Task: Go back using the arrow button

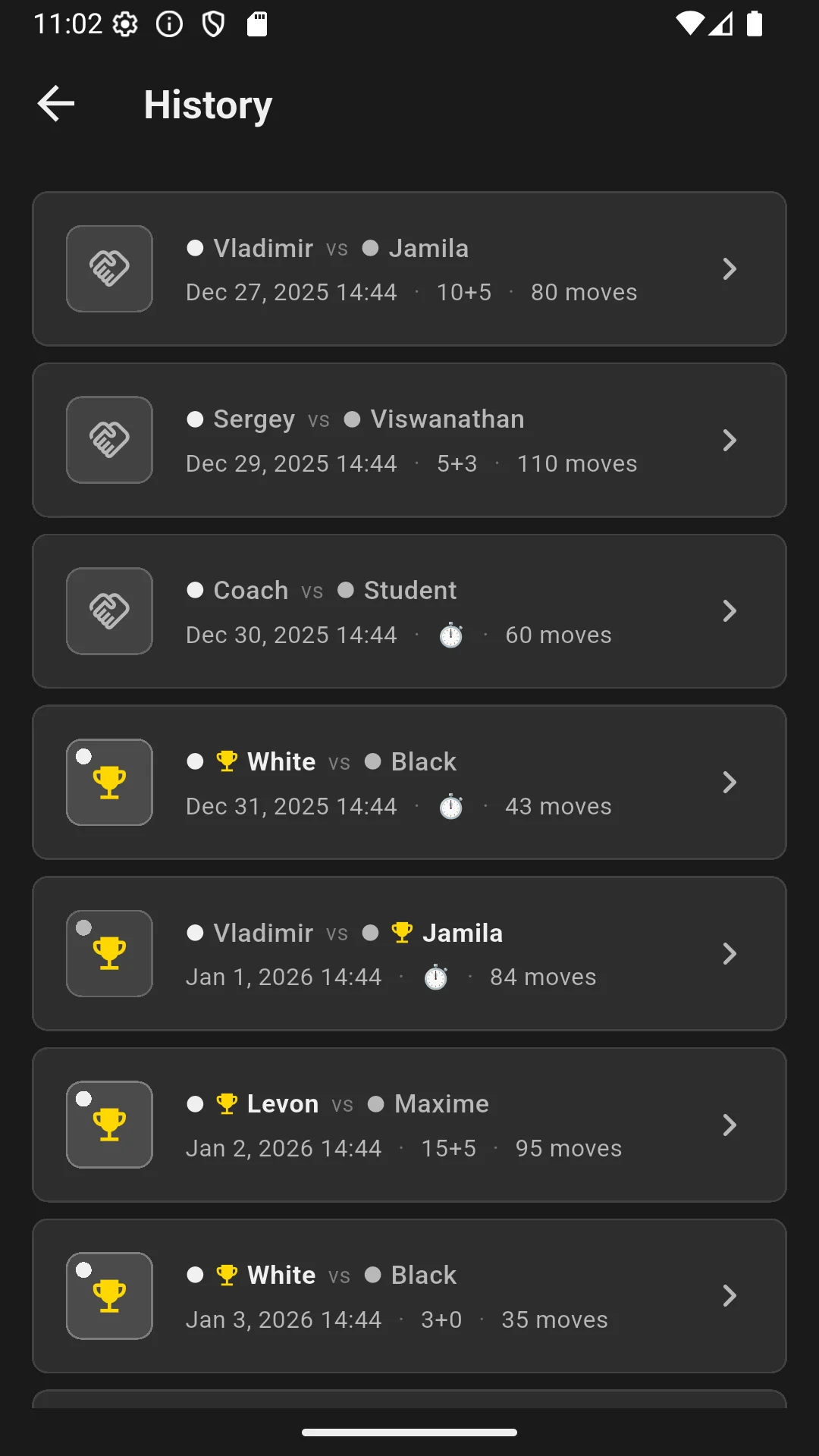Action: click(x=55, y=104)
